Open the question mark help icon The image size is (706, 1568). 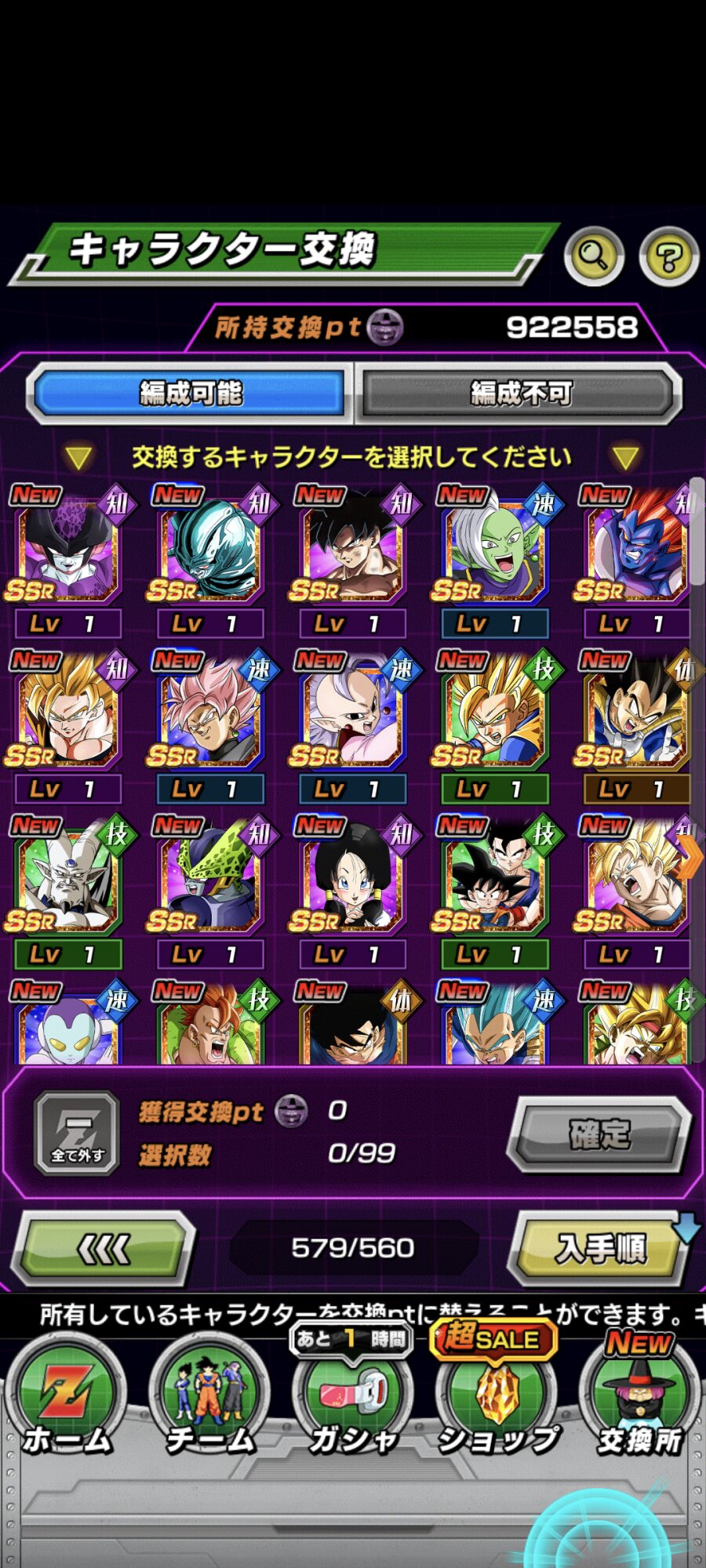click(x=668, y=256)
